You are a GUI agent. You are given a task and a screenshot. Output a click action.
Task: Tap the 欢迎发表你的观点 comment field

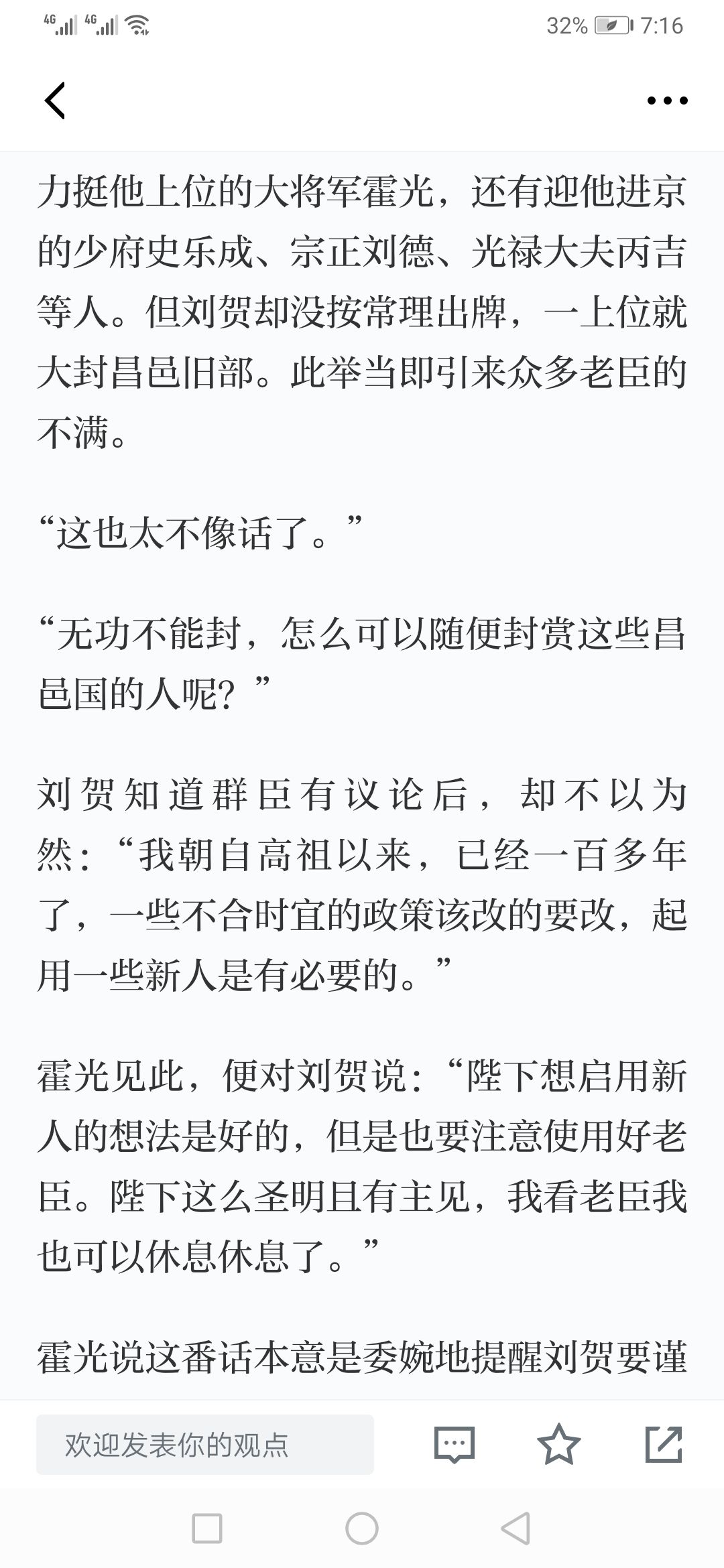click(204, 1444)
